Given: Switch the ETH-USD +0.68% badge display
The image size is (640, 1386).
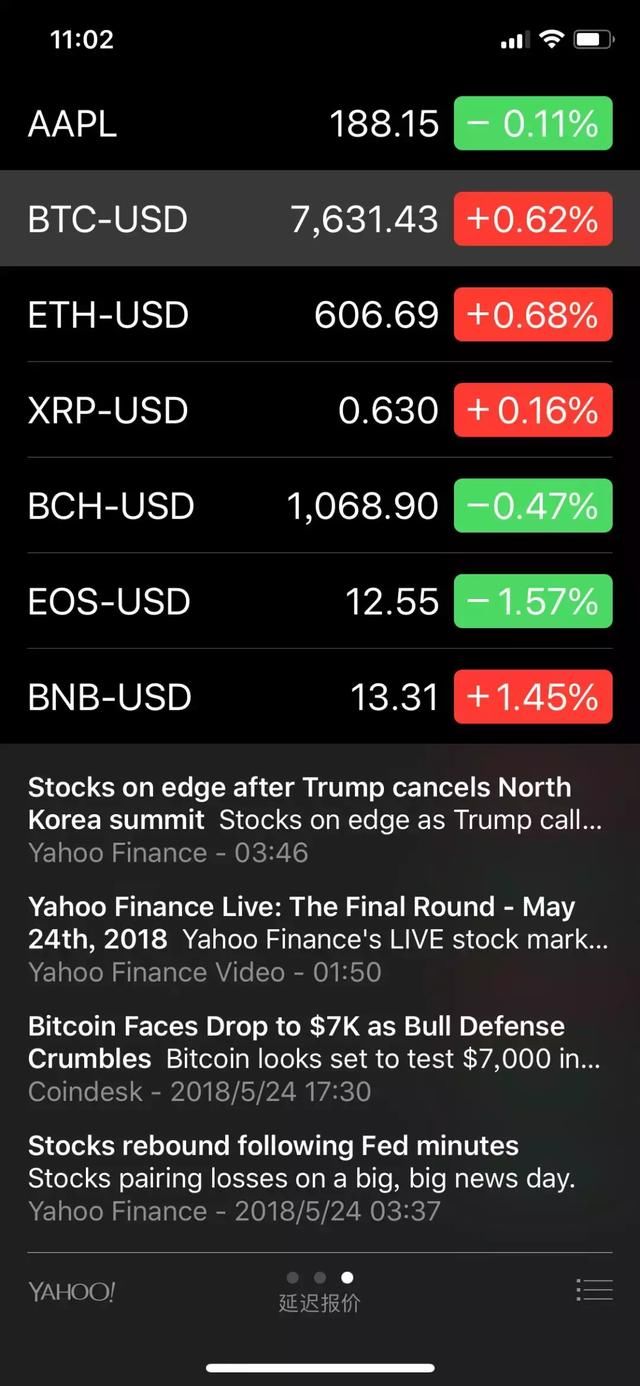Looking at the screenshot, I should tap(533, 315).
